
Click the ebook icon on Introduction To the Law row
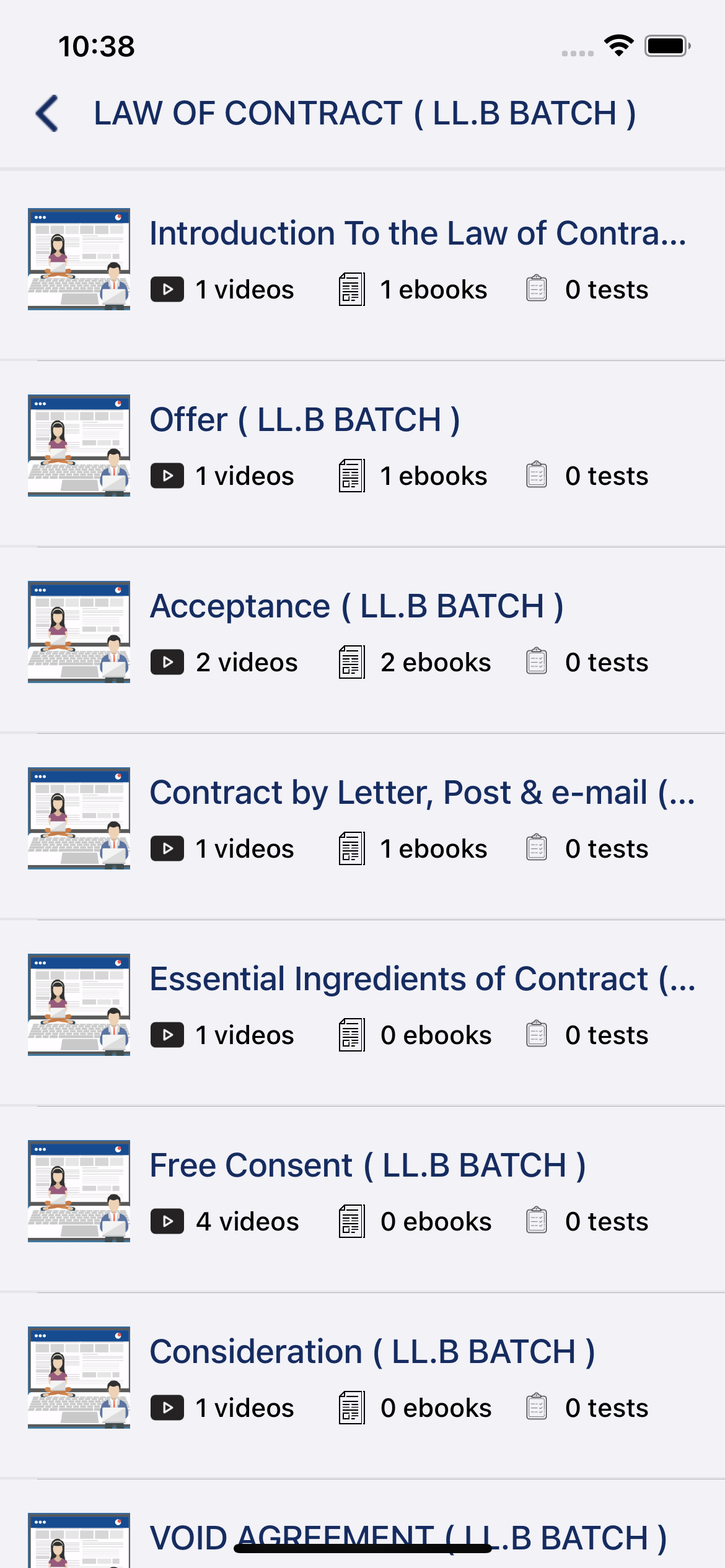(x=351, y=289)
